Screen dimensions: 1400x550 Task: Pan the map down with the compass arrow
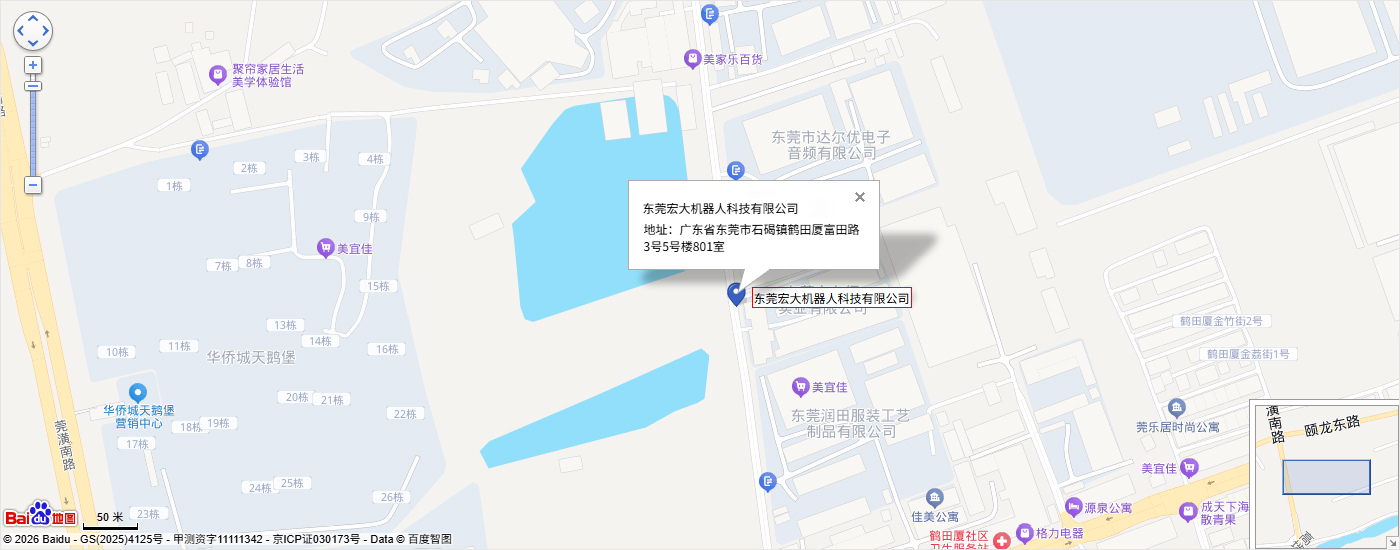(33, 43)
